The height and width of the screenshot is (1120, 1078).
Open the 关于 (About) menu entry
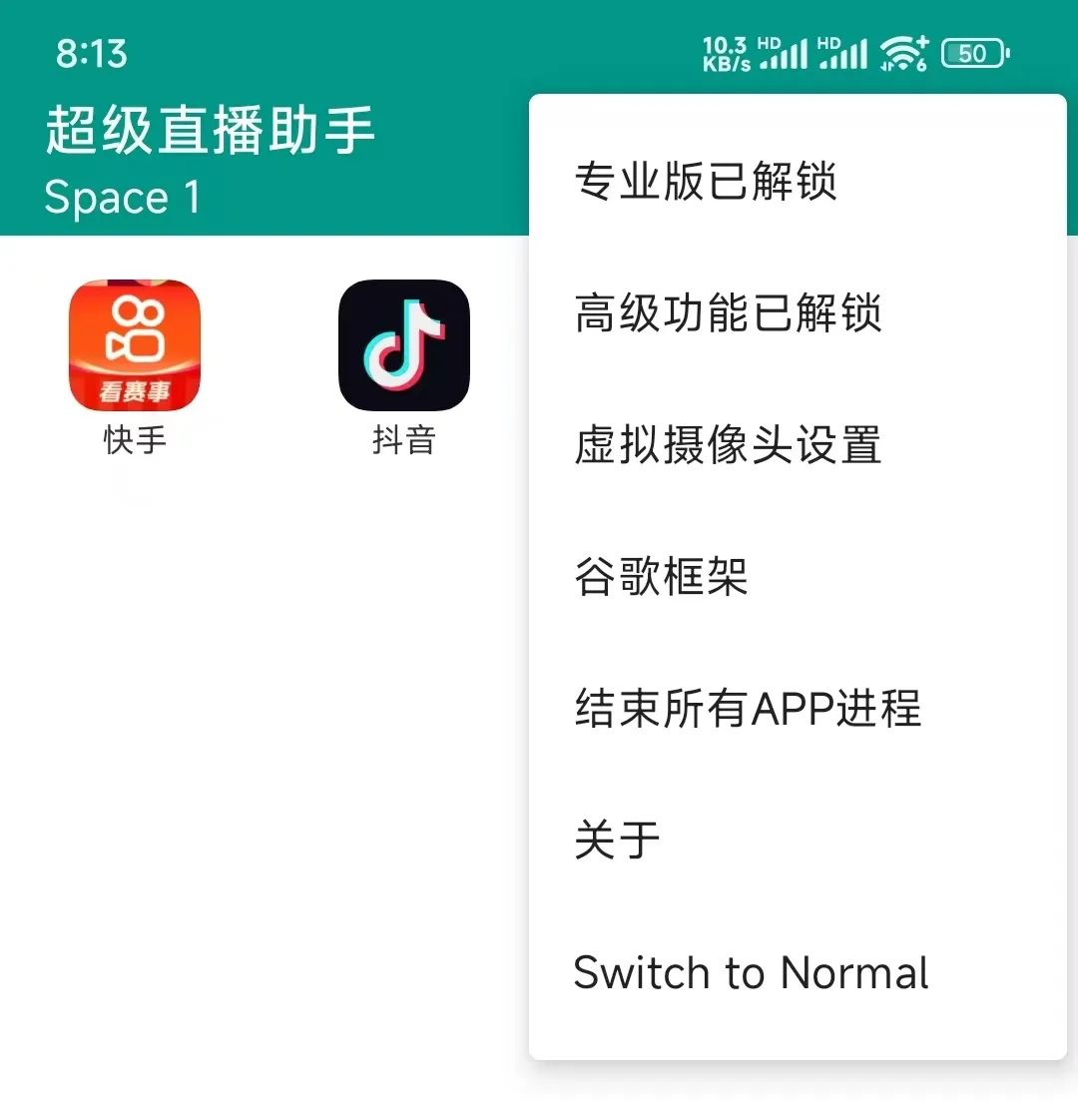pyautogui.click(x=616, y=840)
